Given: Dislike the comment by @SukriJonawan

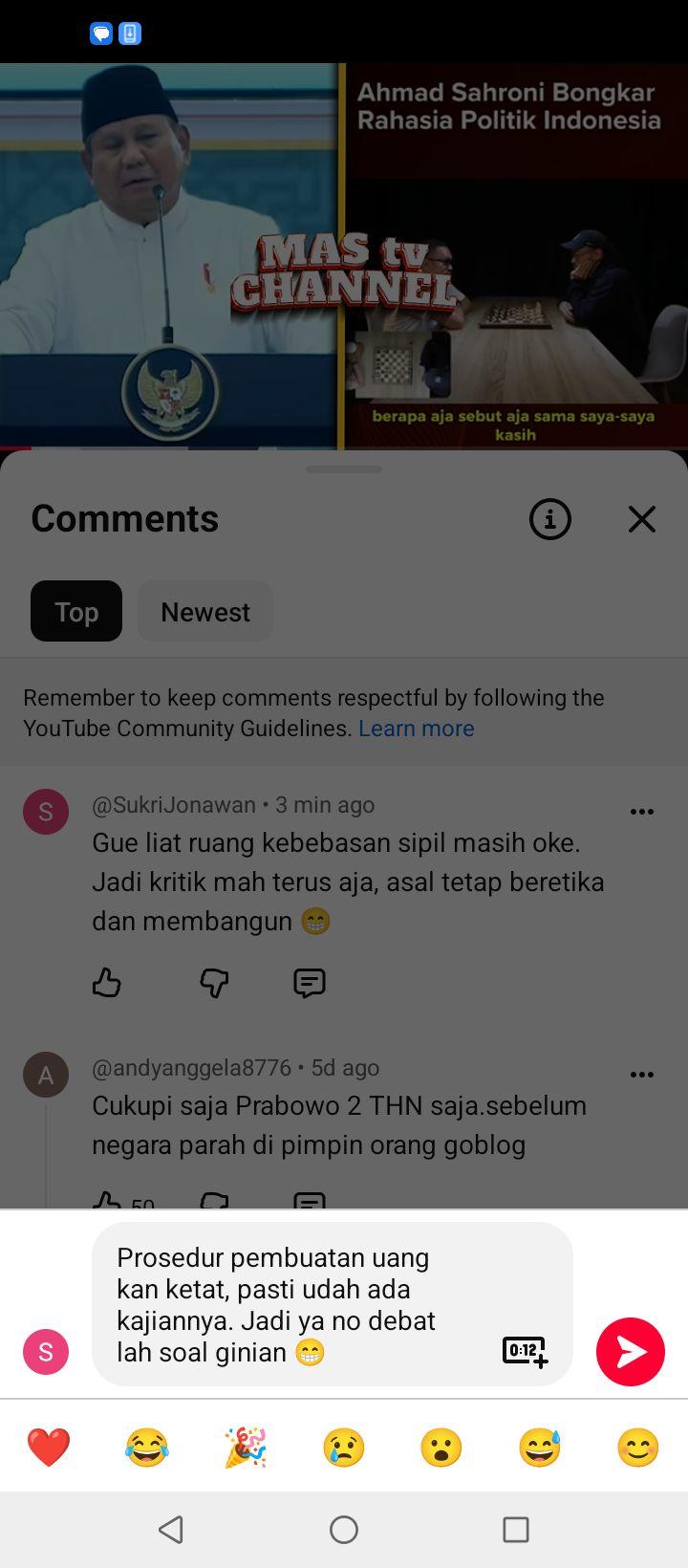Looking at the screenshot, I should (214, 982).
